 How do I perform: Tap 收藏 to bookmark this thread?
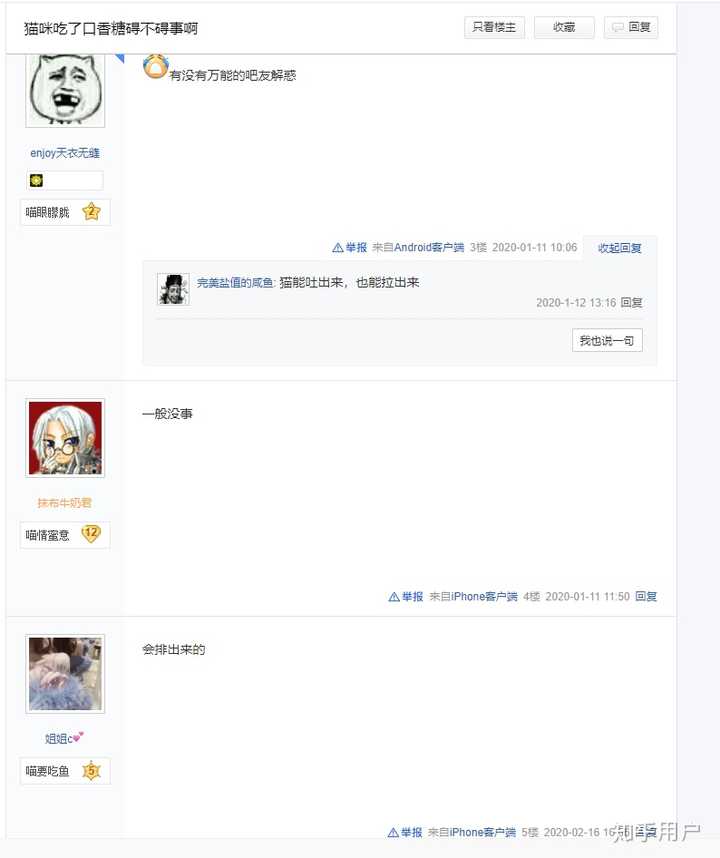[564, 27]
